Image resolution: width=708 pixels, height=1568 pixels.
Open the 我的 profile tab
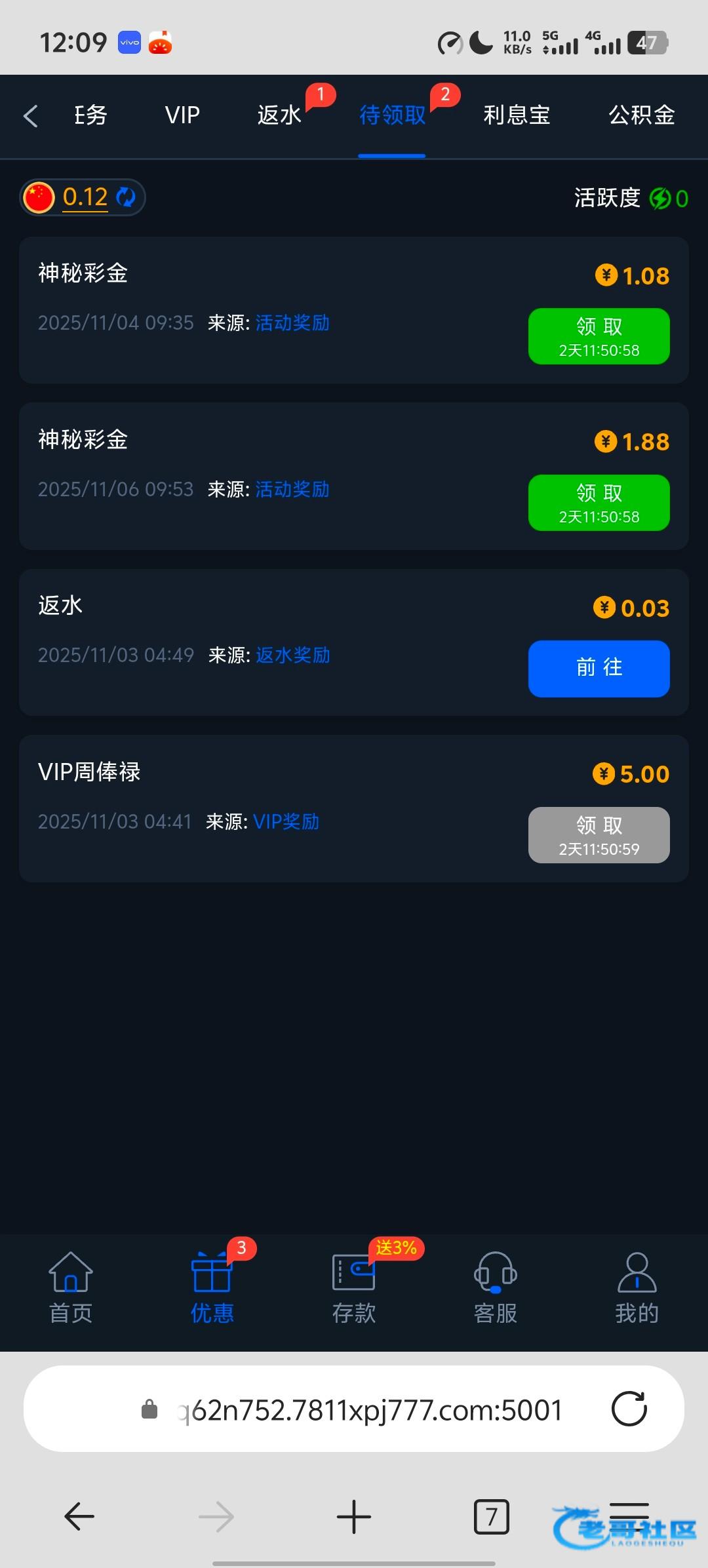pyautogui.click(x=637, y=1287)
